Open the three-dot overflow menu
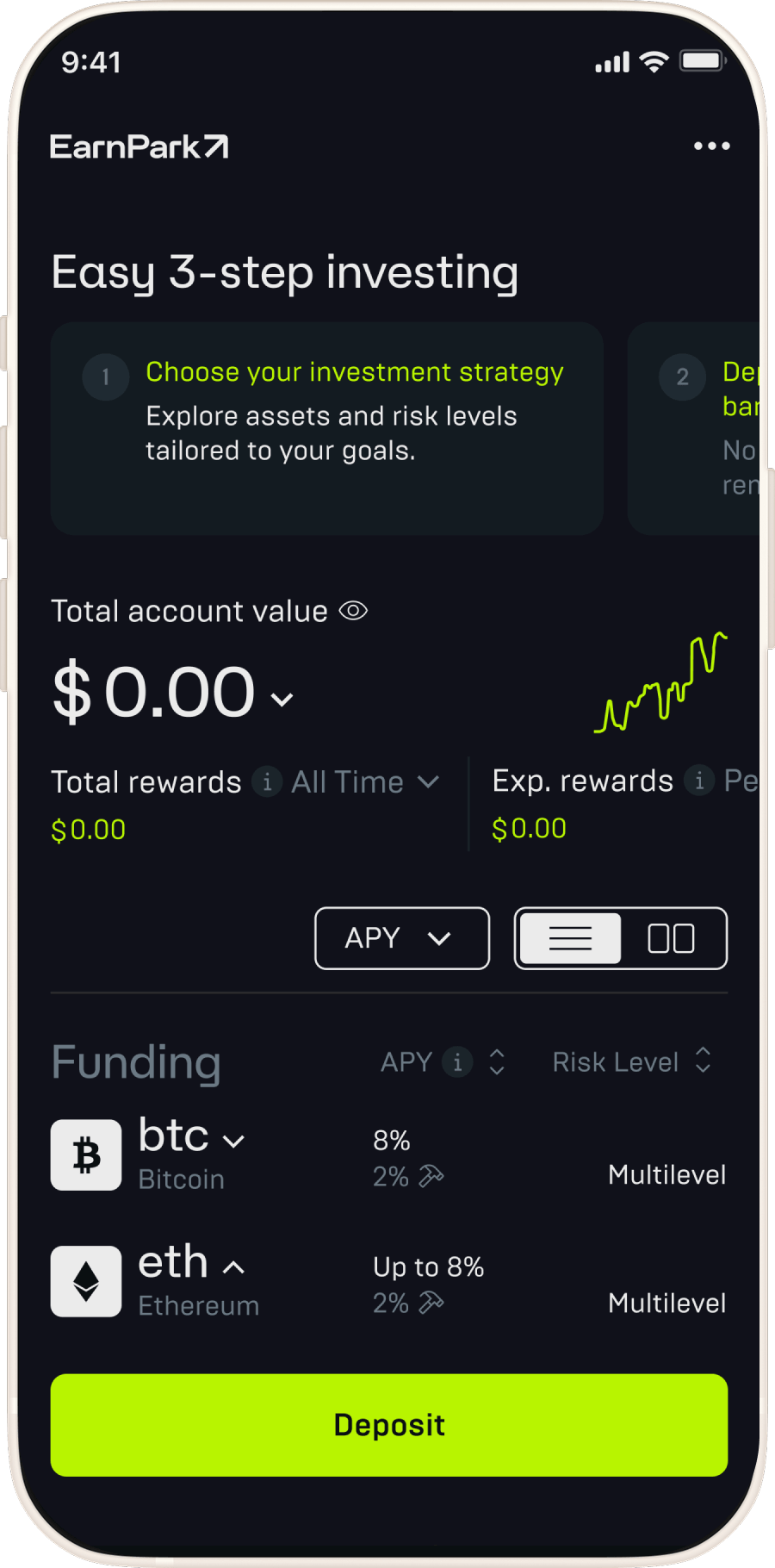775x1568 pixels. point(711,146)
